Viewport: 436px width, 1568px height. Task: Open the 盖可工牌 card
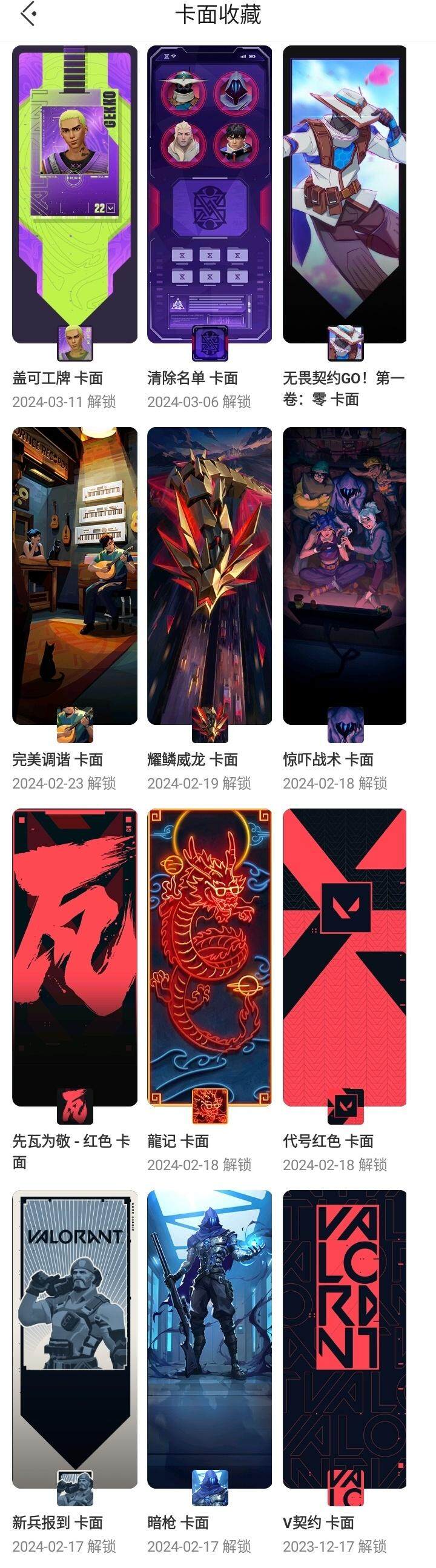74,195
